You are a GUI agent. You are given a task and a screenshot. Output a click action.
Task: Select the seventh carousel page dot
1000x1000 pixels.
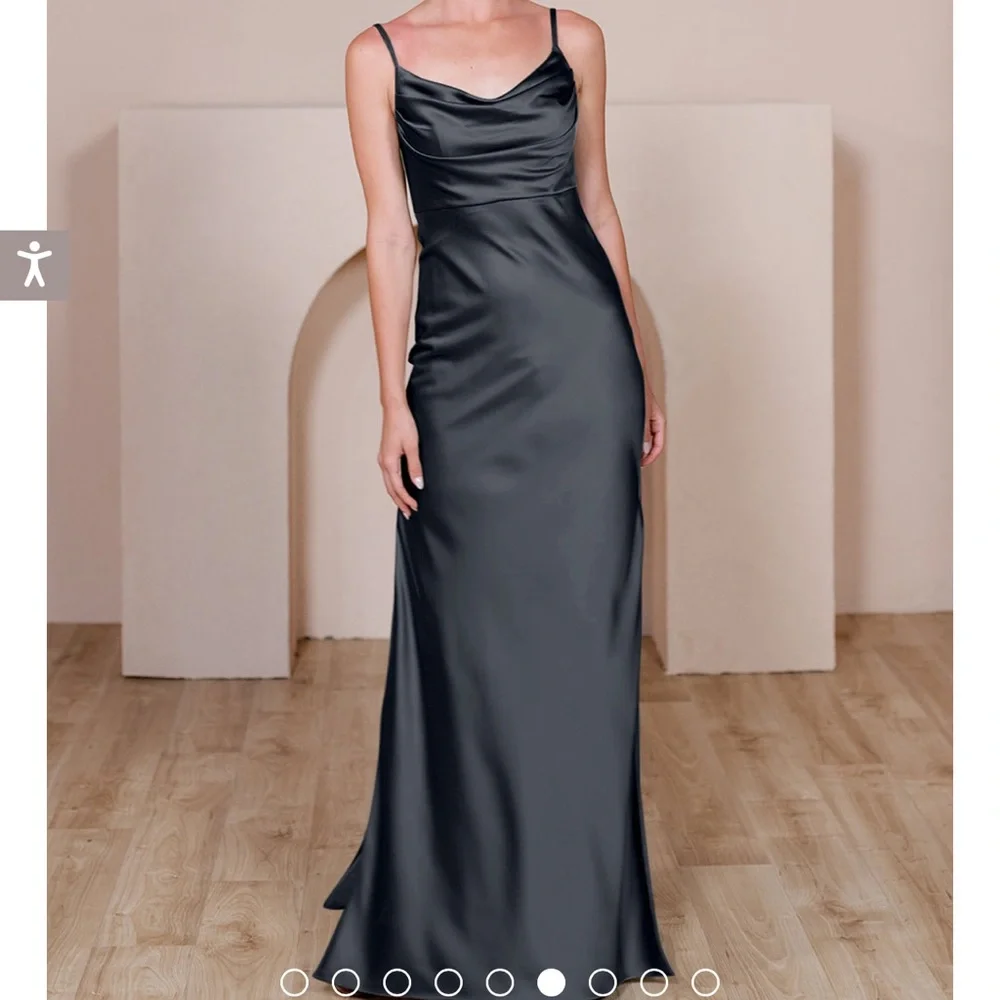(x=602, y=982)
